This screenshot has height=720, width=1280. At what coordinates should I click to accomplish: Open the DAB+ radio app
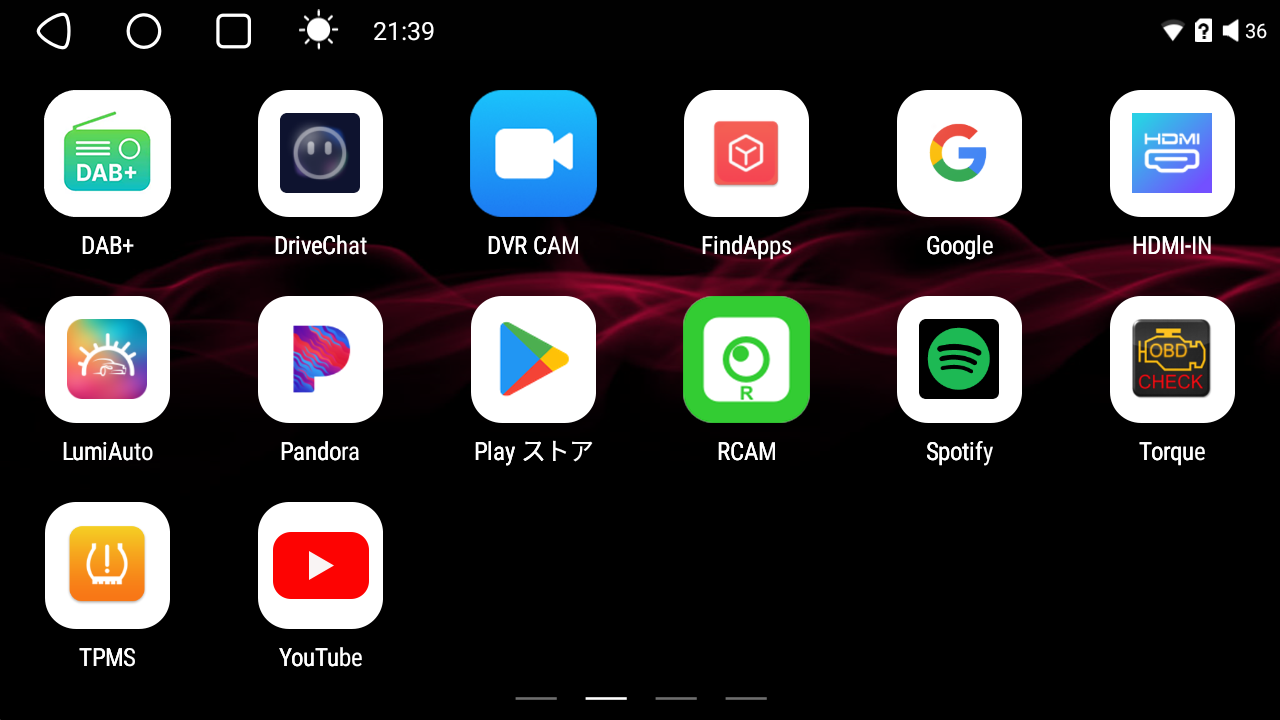click(107, 153)
